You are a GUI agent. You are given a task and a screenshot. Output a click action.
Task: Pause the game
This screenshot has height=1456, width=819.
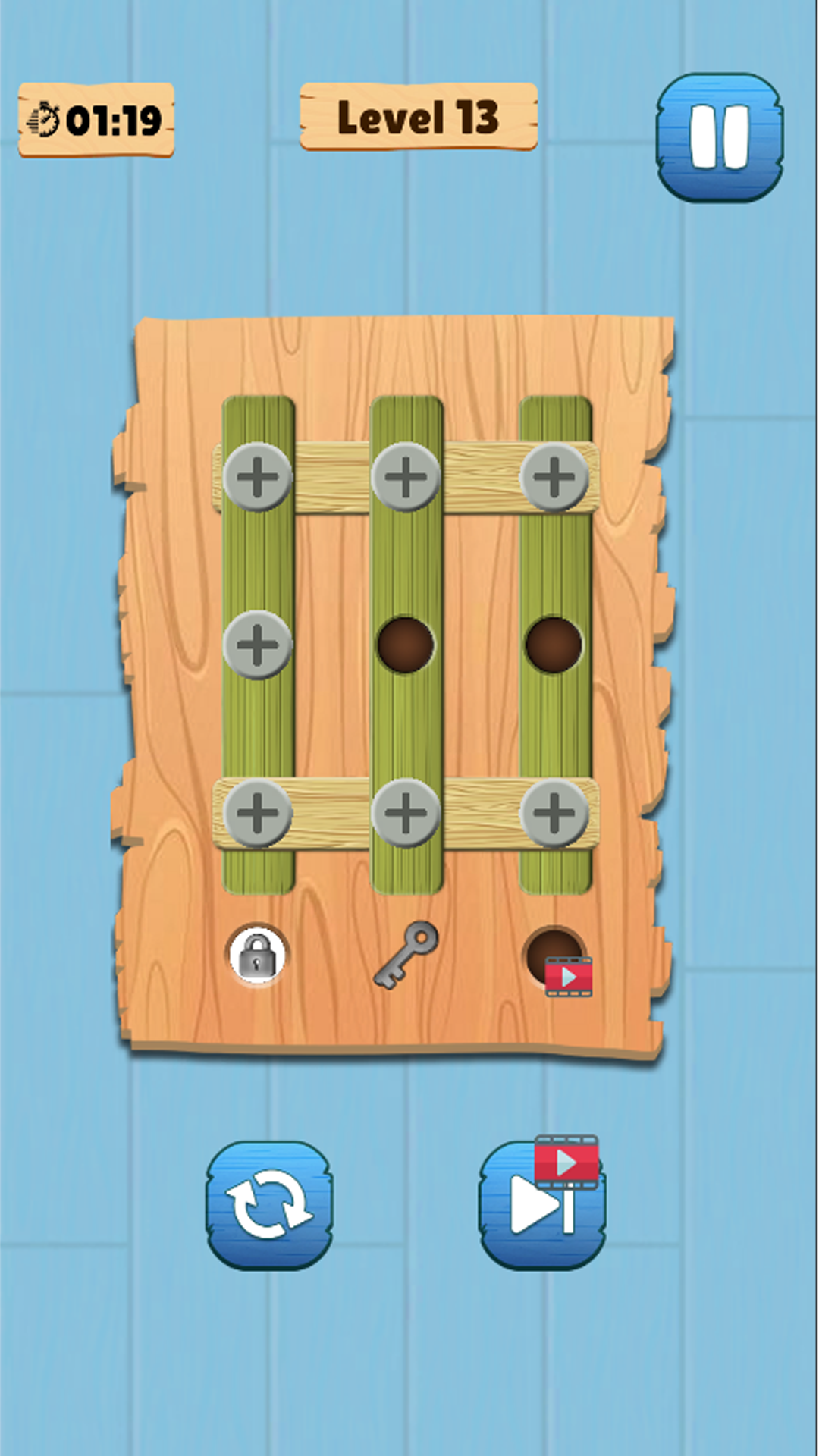(x=719, y=137)
